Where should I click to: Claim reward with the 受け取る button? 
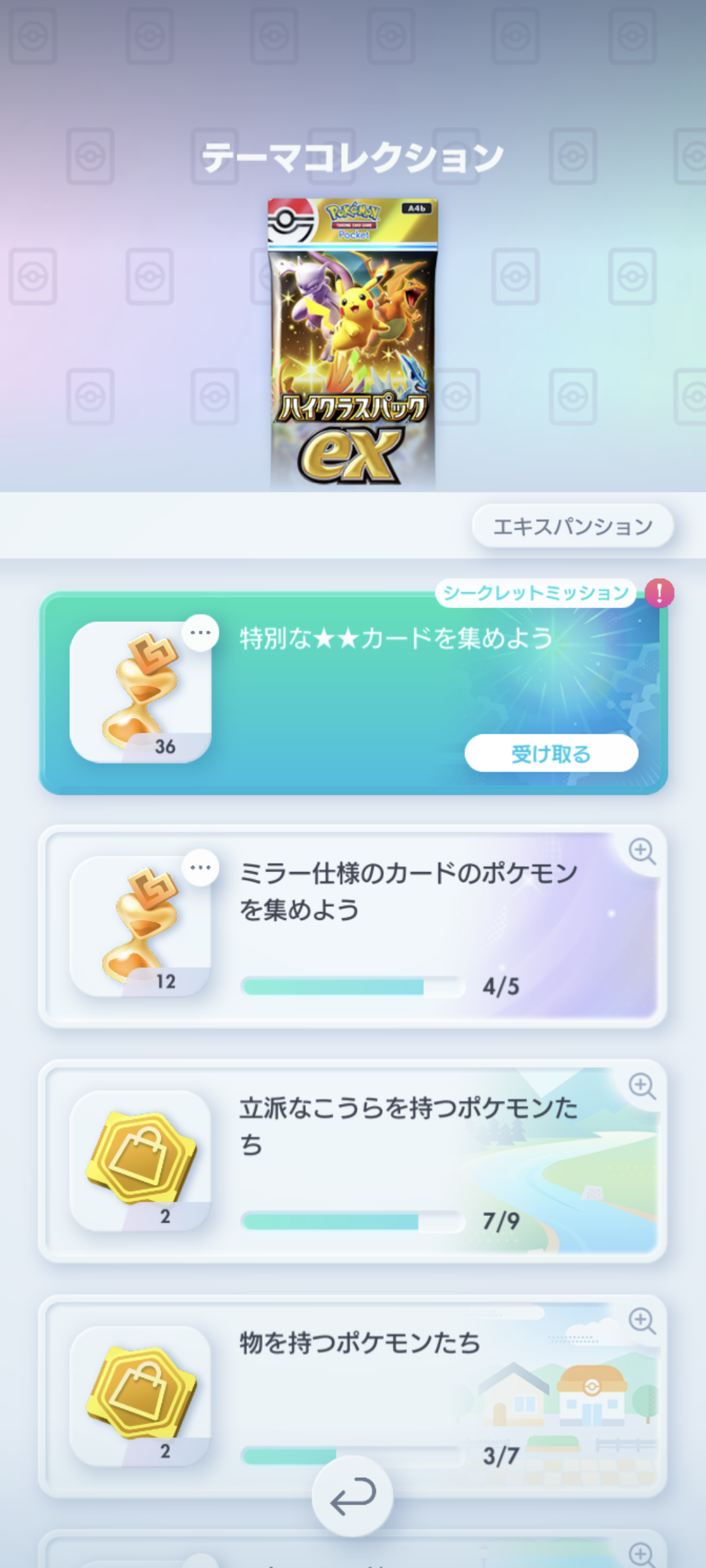click(x=551, y=754)
